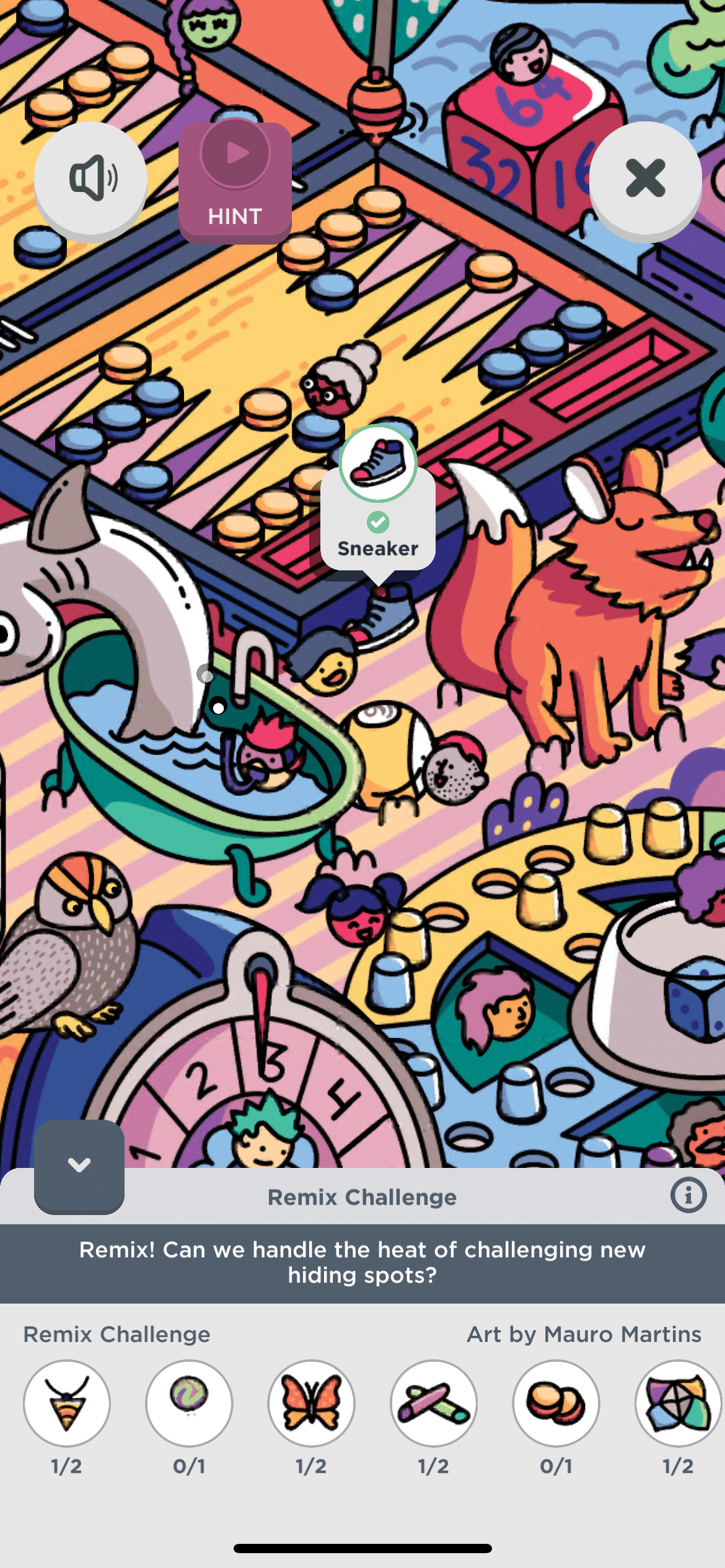Select the bee item to find
The height and width of the screenshot is (1568, 725).
67,1403
